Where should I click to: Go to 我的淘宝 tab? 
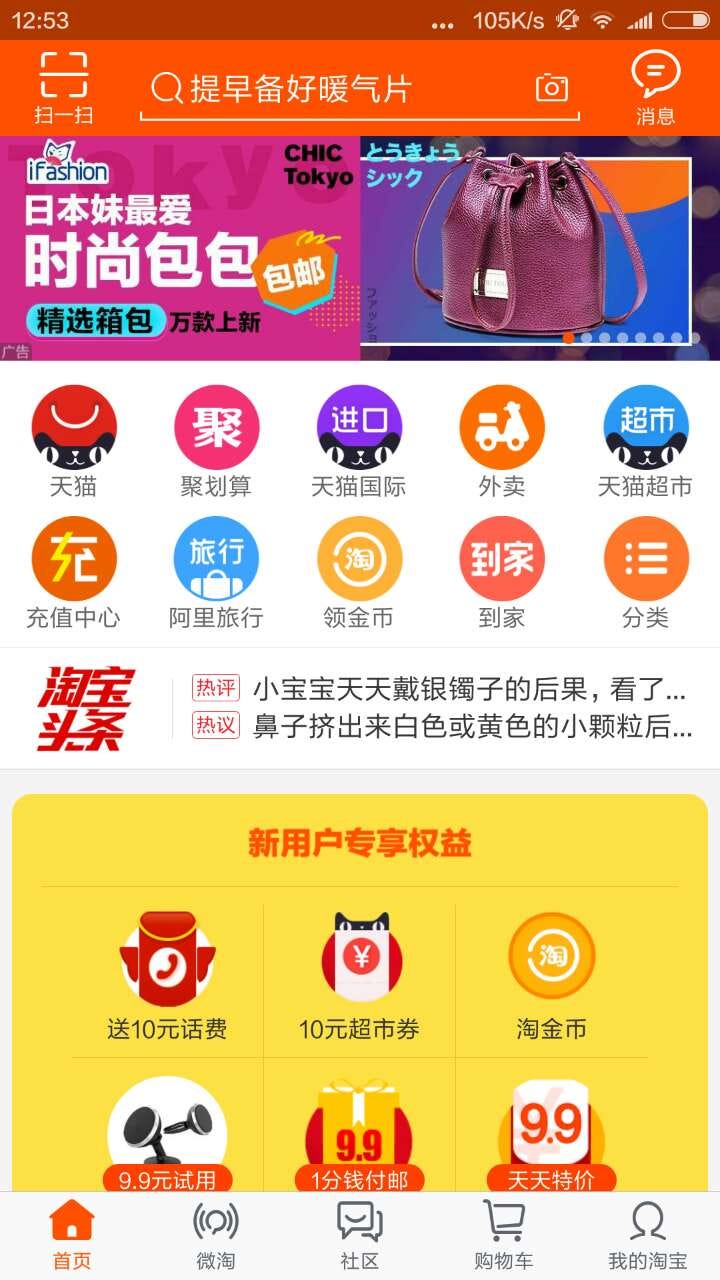[648, 1235]
